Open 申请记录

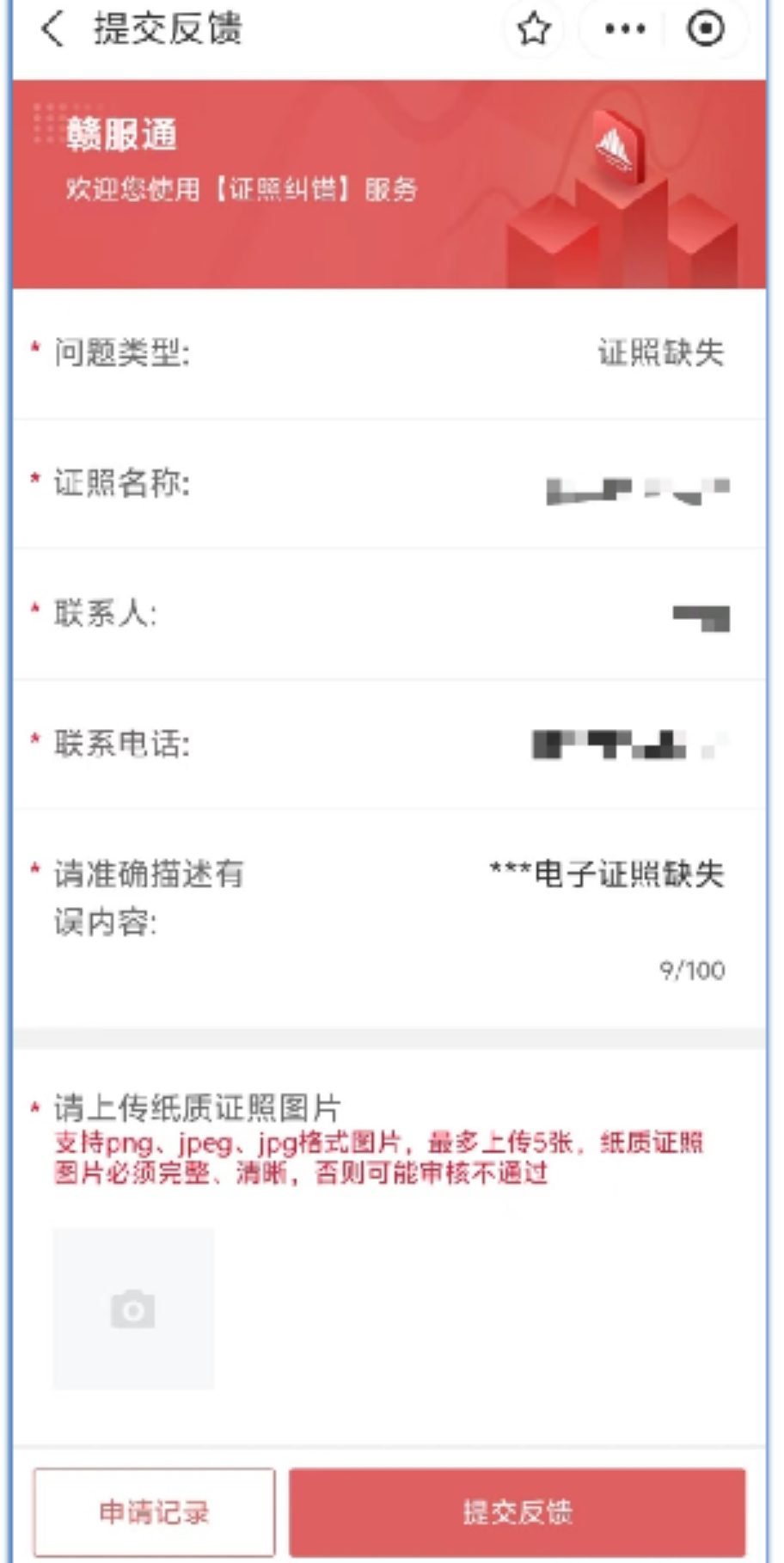(155, 1512)
